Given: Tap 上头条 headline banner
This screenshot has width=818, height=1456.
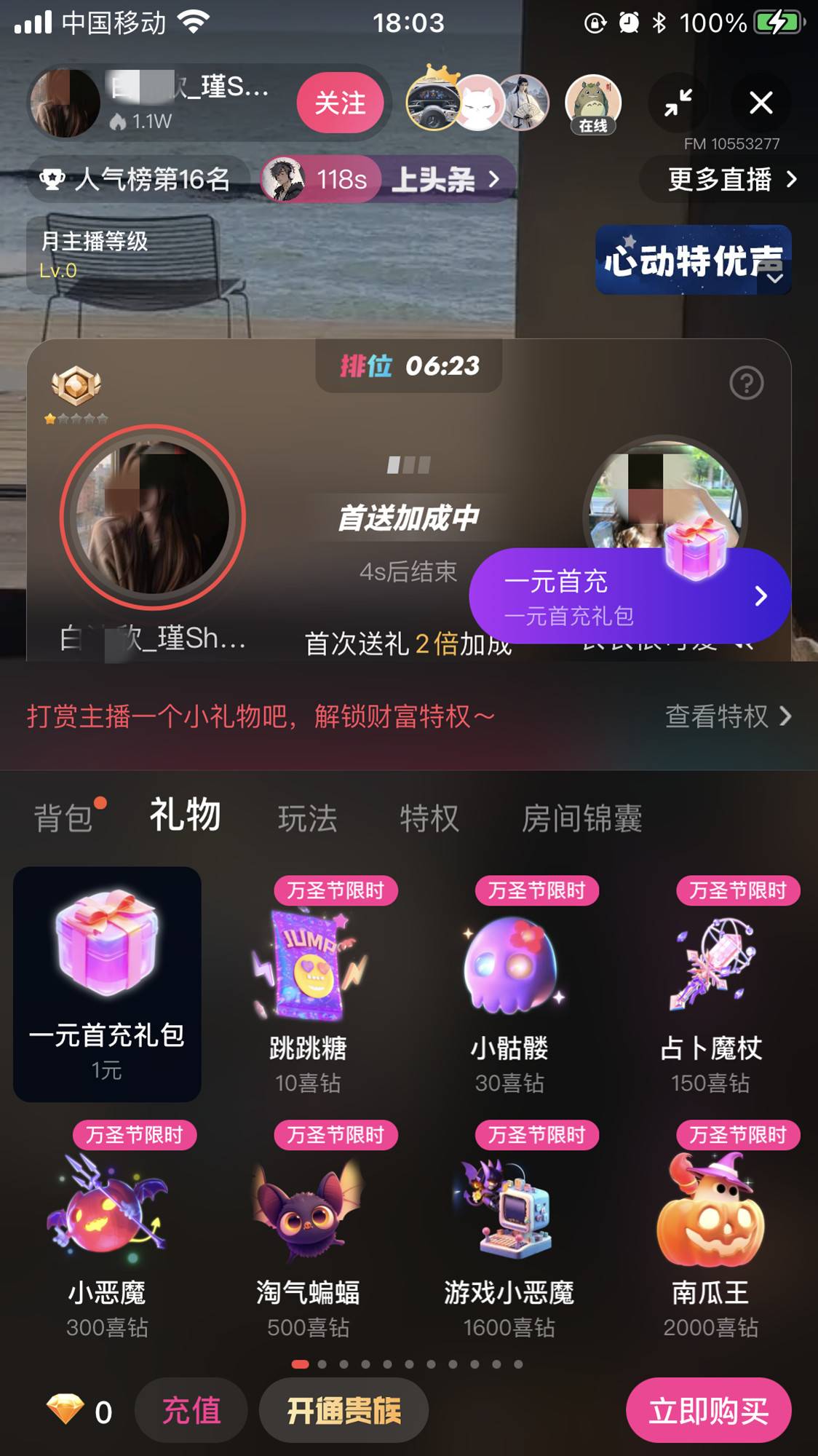Looking at the screenshot, I should pyautogui.click(x=444, y=179).
